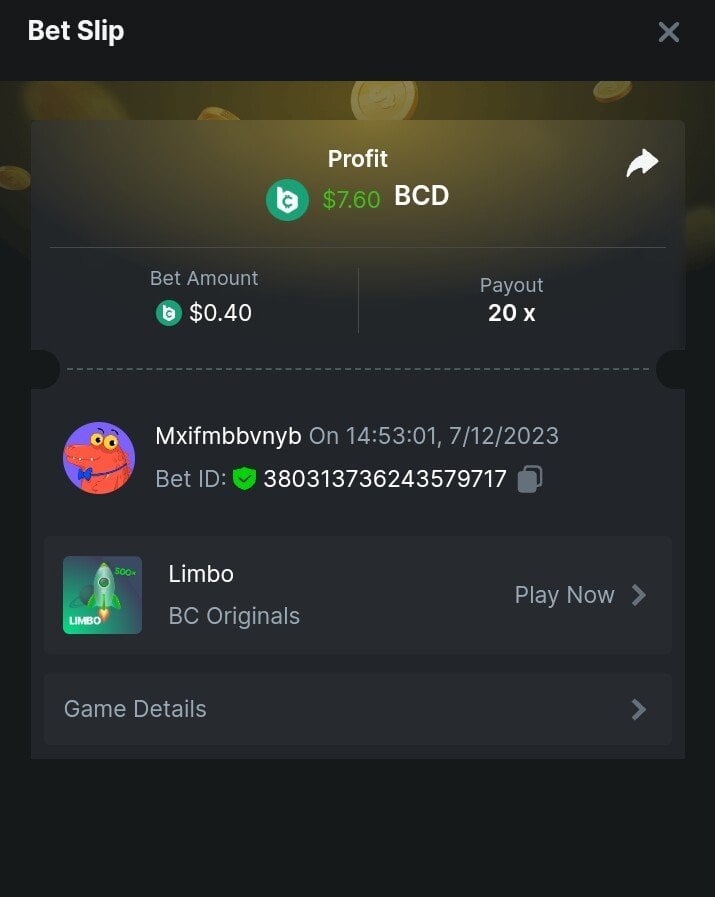Open Mxifmbbvnyb's profile avatar
The image size is (715, 897).
(99, 457)
